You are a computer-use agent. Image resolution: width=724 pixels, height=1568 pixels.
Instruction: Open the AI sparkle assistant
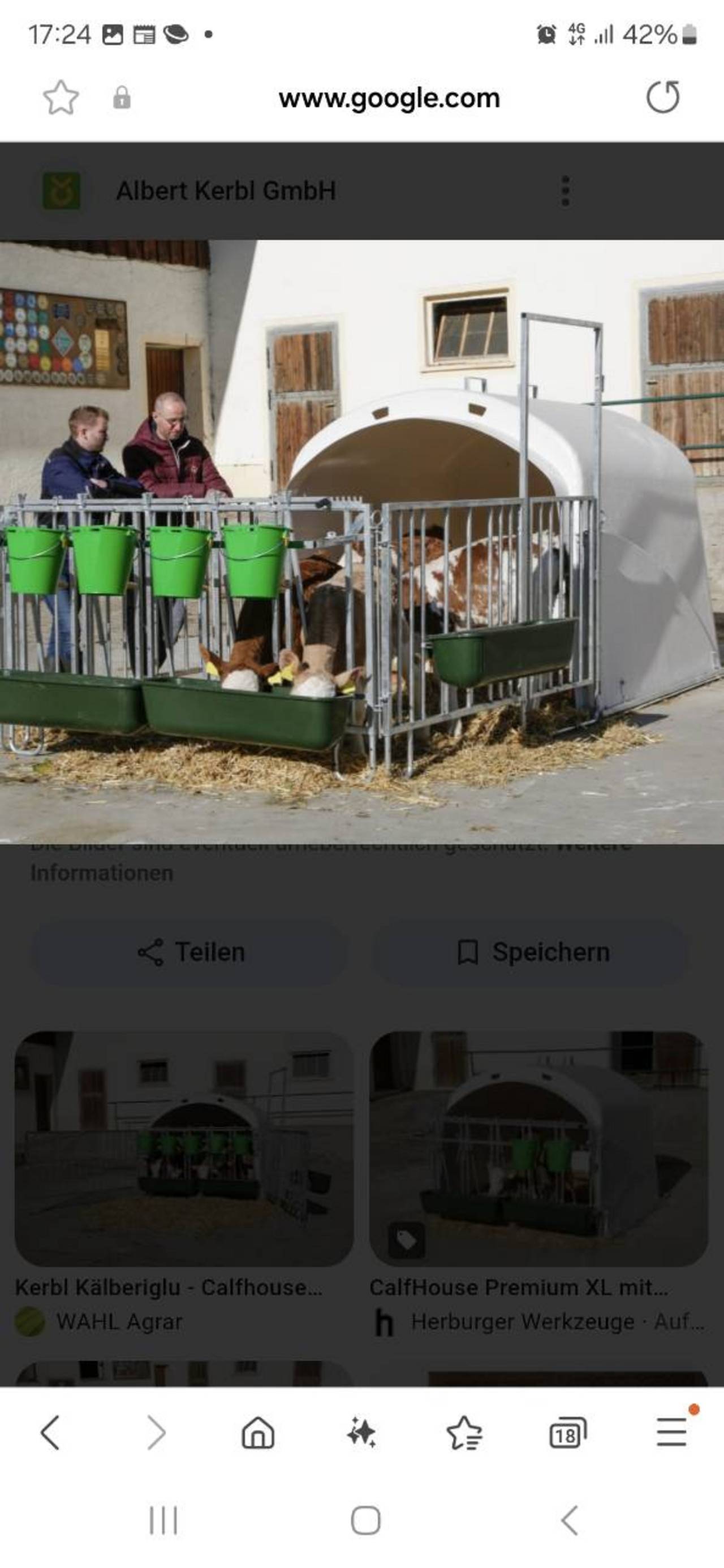361,1433
